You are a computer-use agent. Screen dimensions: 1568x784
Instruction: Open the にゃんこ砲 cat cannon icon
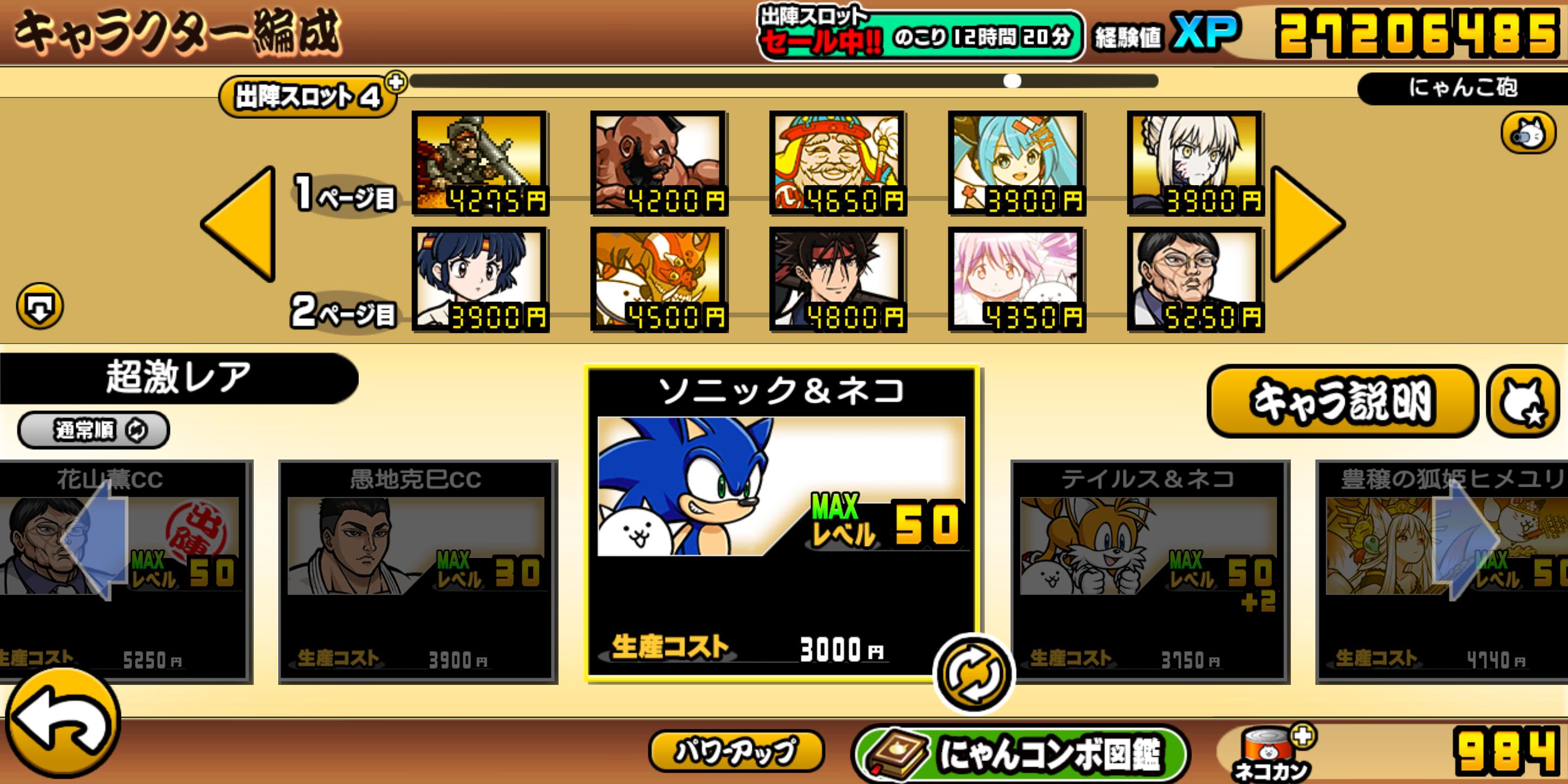point(1528,133)
